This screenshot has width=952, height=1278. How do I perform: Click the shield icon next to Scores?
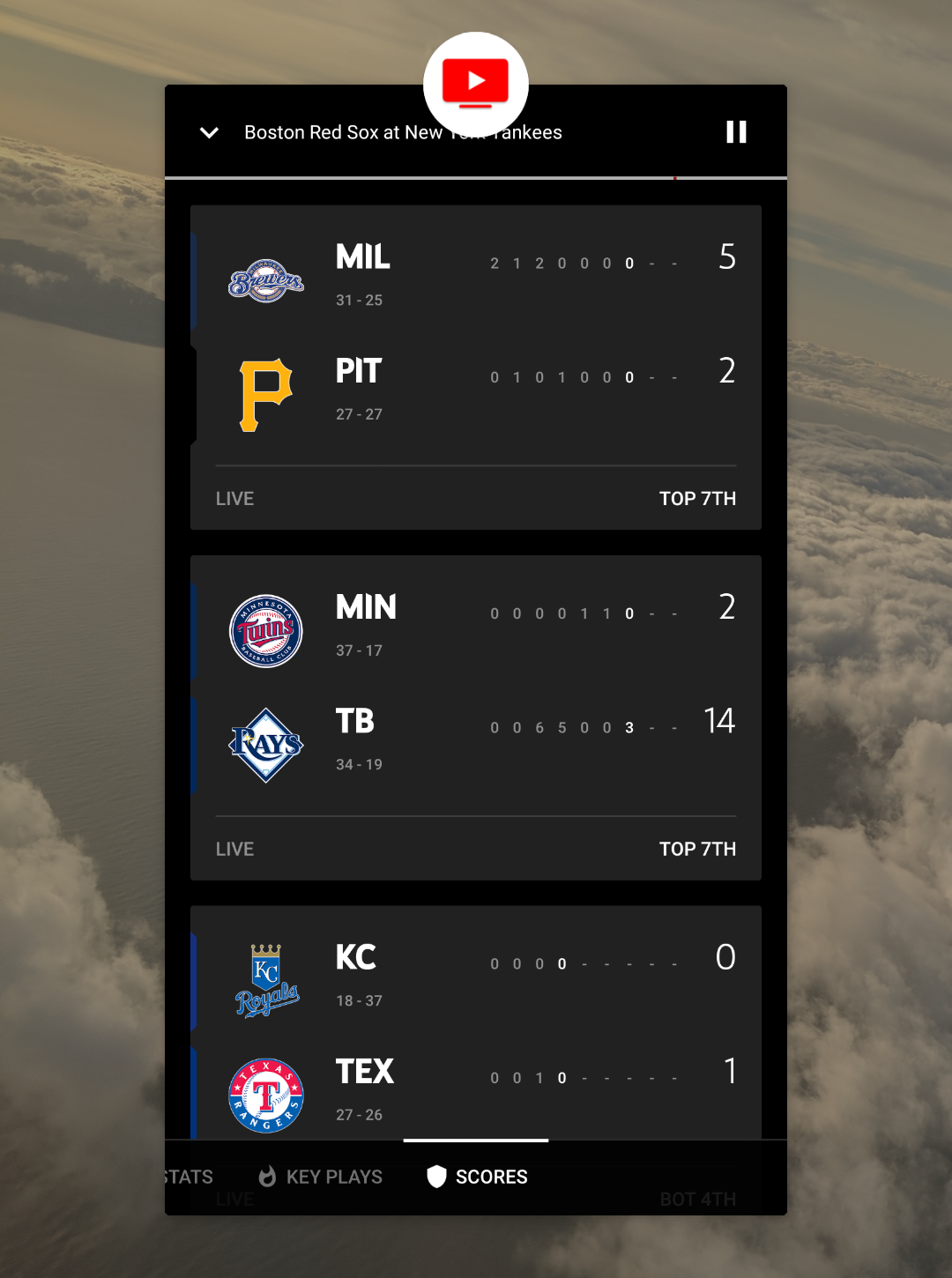pyautogui.click(x=437, y=1177)
